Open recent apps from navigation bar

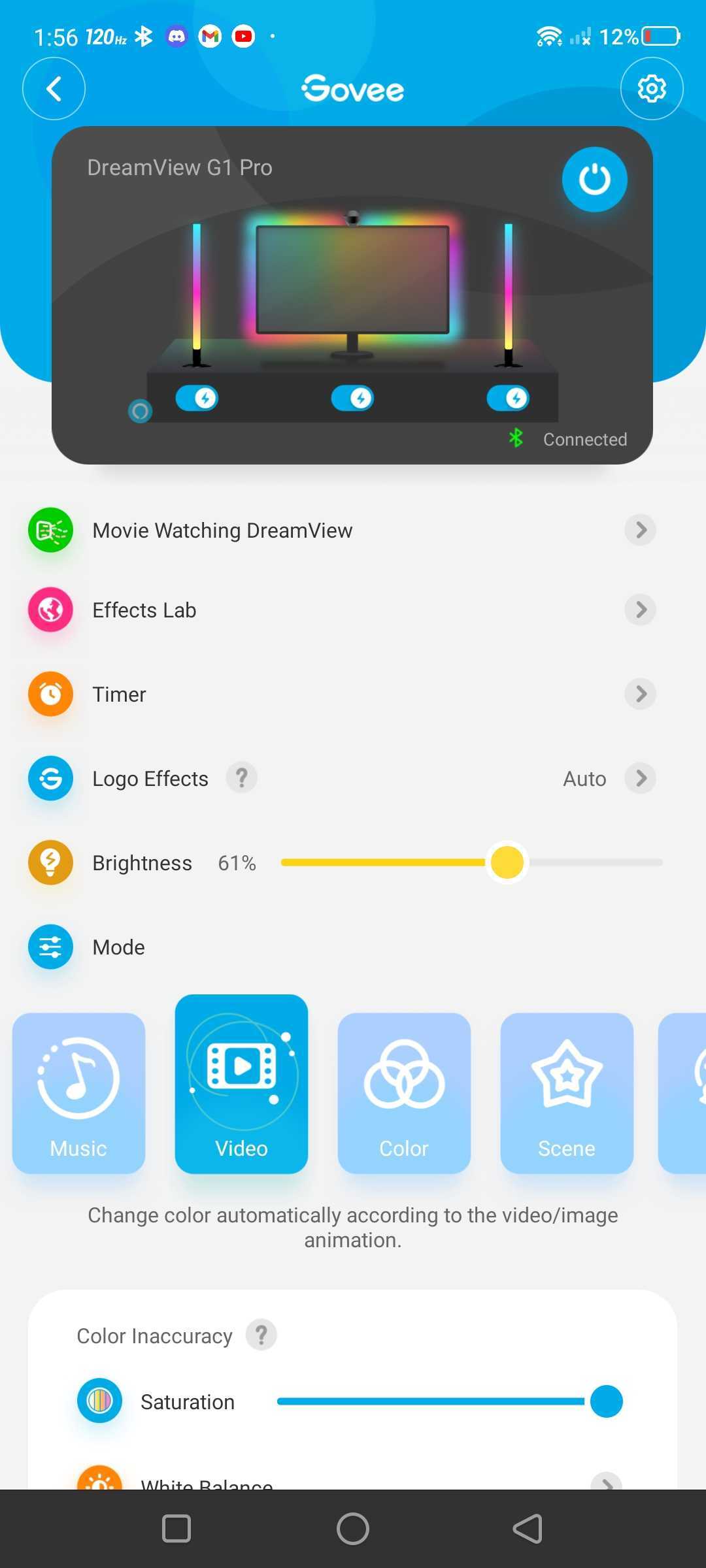(x=176, y=1529)
